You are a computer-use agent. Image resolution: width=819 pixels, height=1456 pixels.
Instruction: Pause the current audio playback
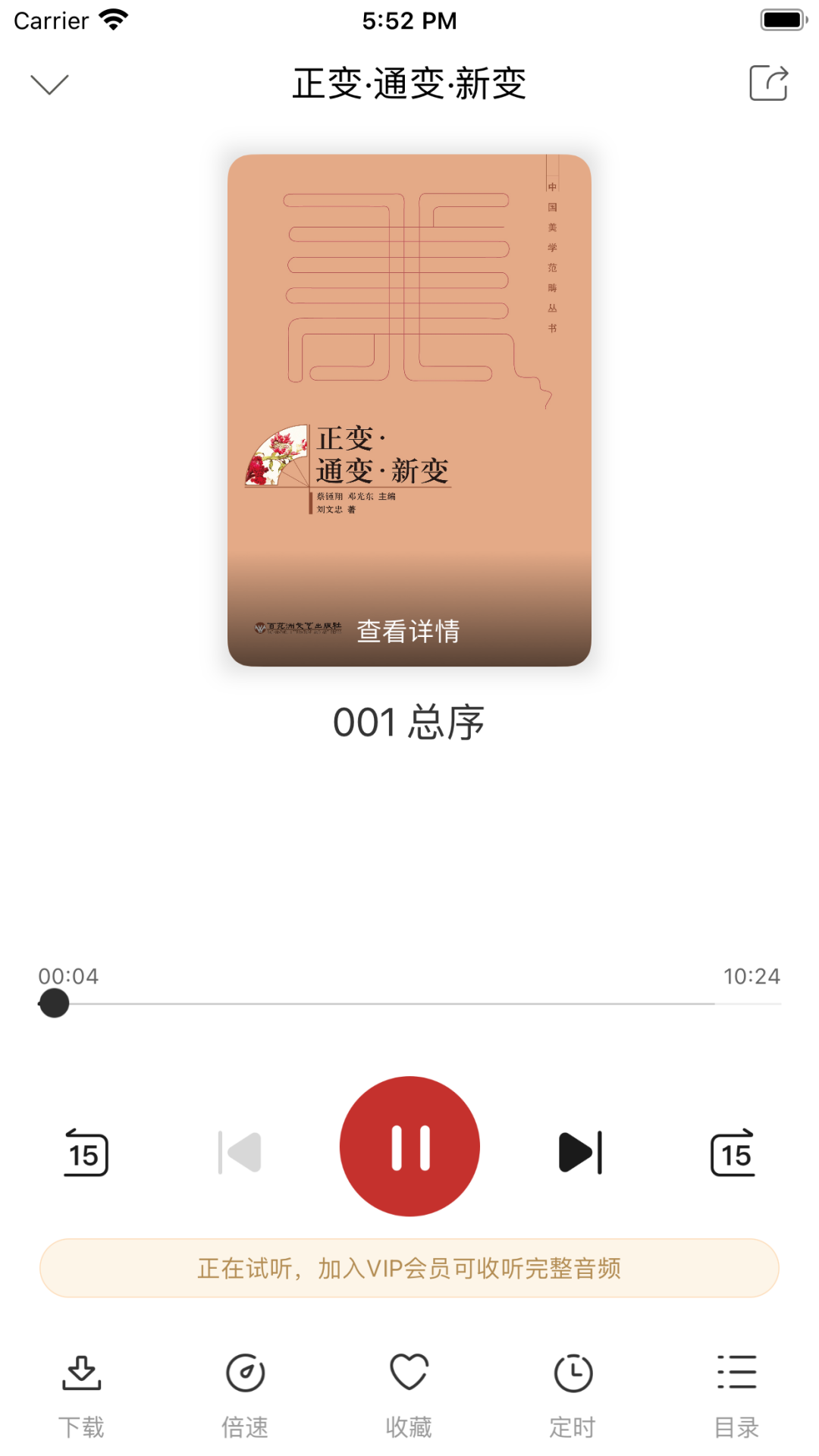tap(409, 1145)
